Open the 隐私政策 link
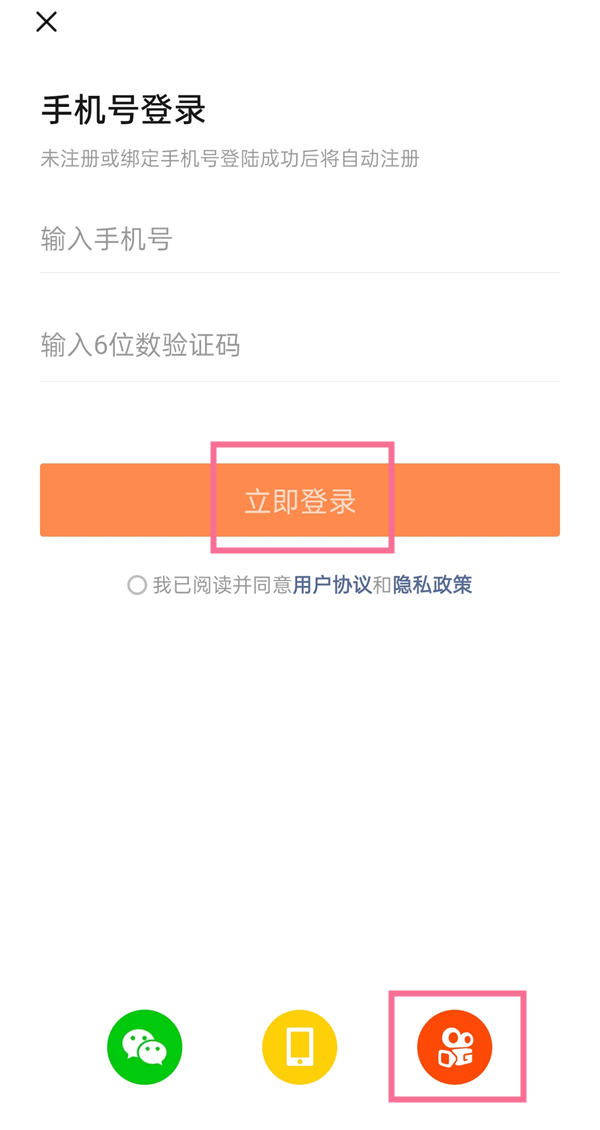Viewport: 600px width, 1130px height. click(x=432, y=585)
